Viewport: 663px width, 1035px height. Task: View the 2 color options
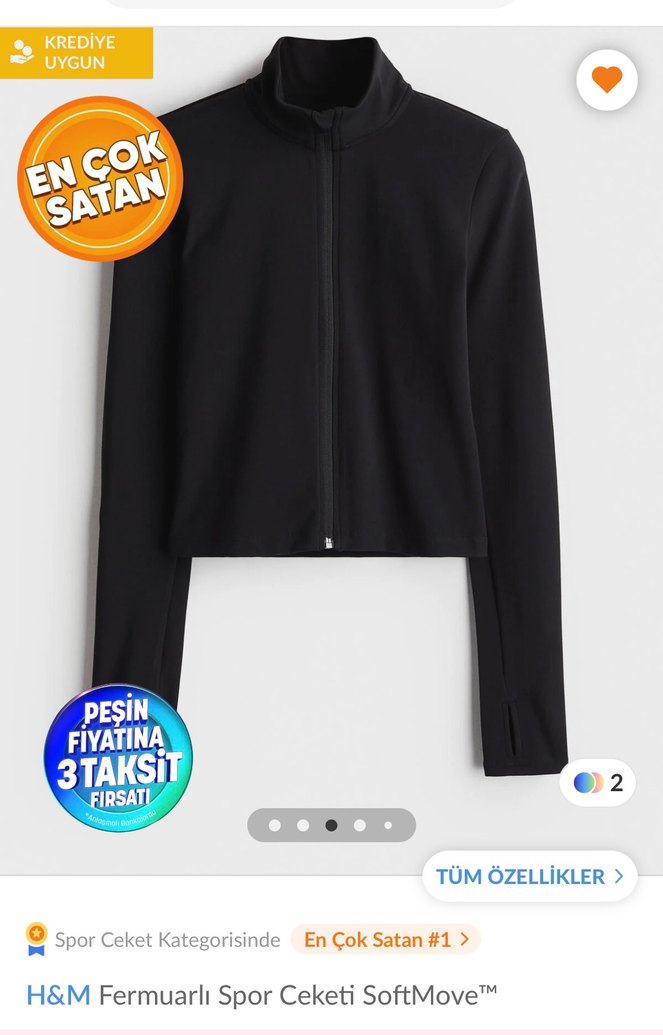coord(598,782)
